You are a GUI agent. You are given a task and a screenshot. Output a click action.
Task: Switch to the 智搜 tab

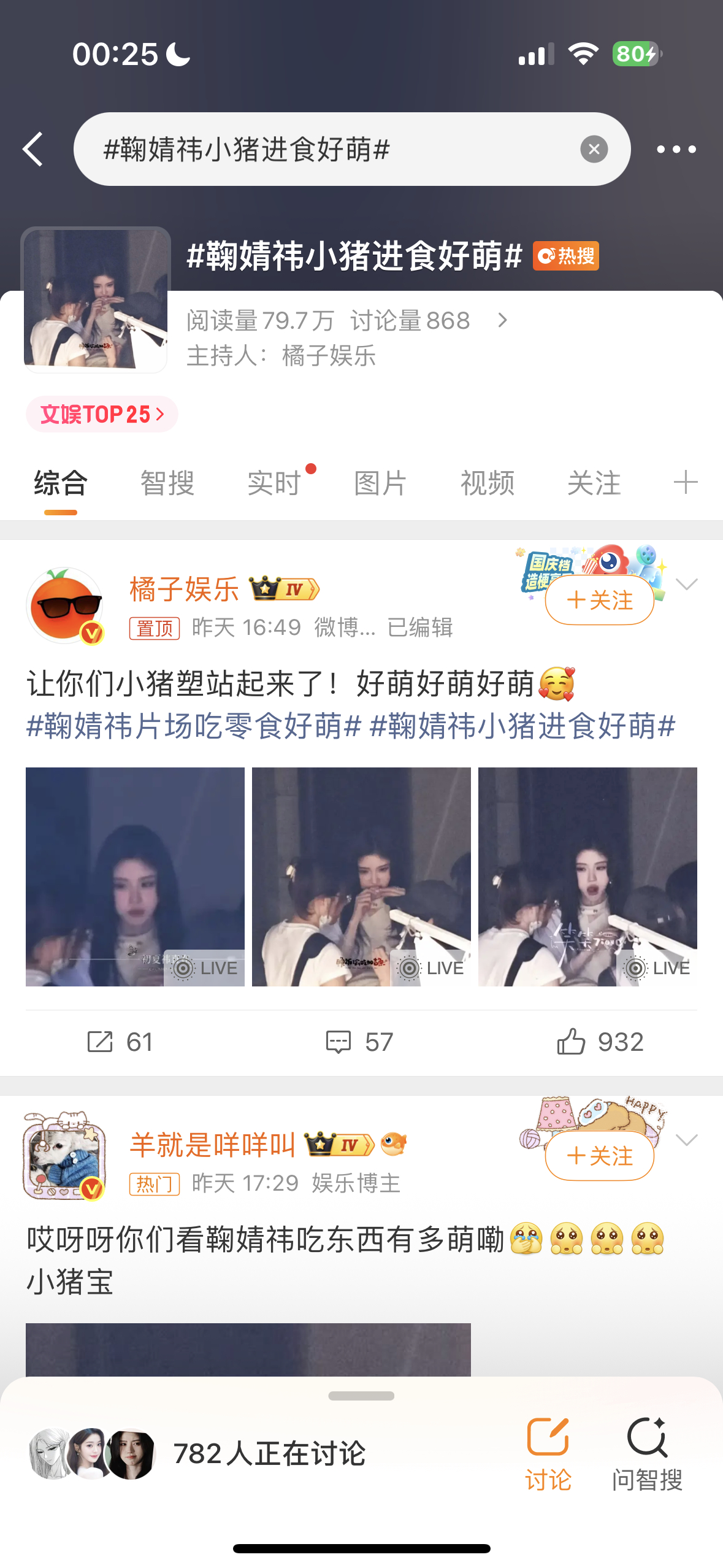click(x=167, y=483)
